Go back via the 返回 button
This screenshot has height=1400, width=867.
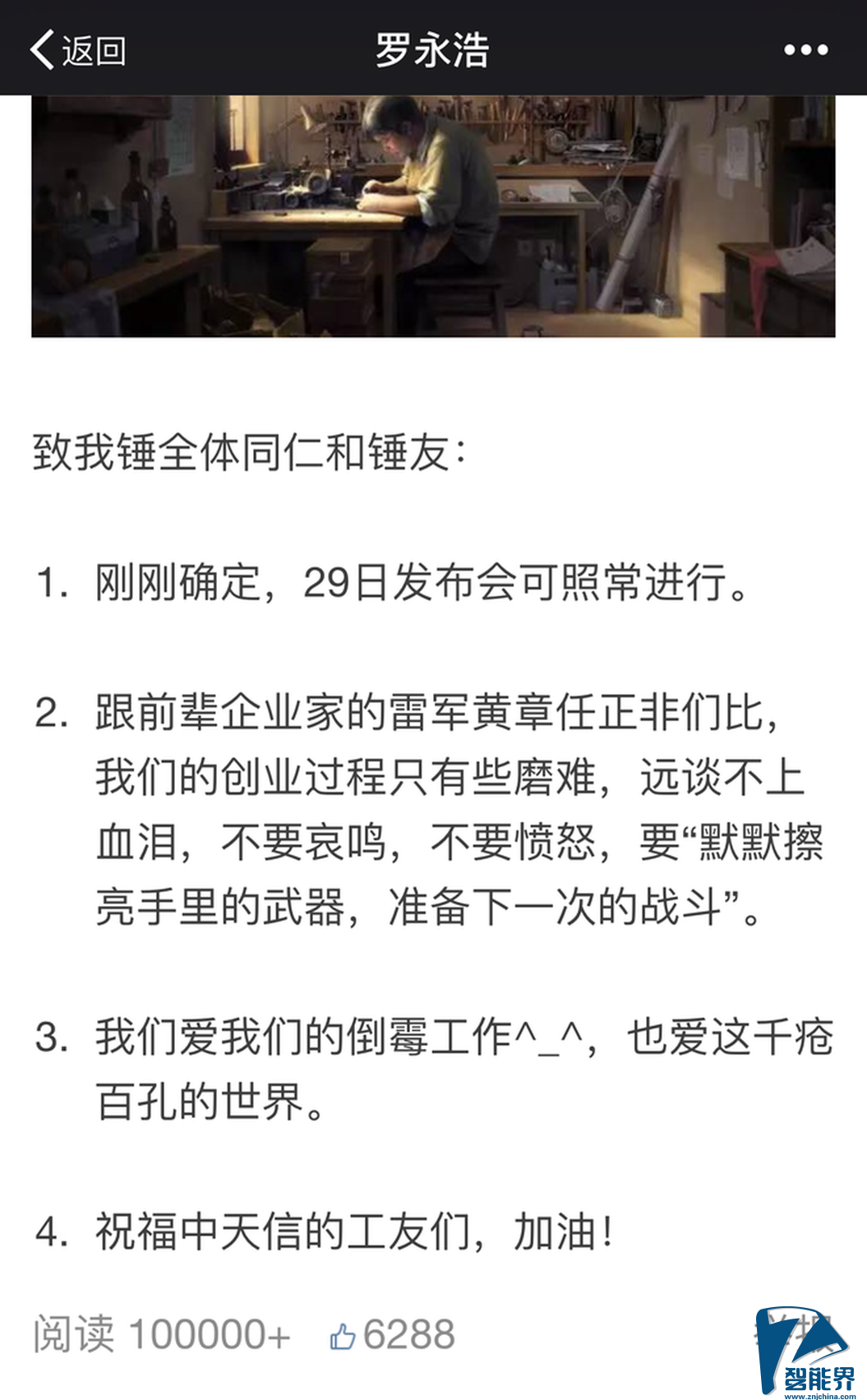coord(77,49)
